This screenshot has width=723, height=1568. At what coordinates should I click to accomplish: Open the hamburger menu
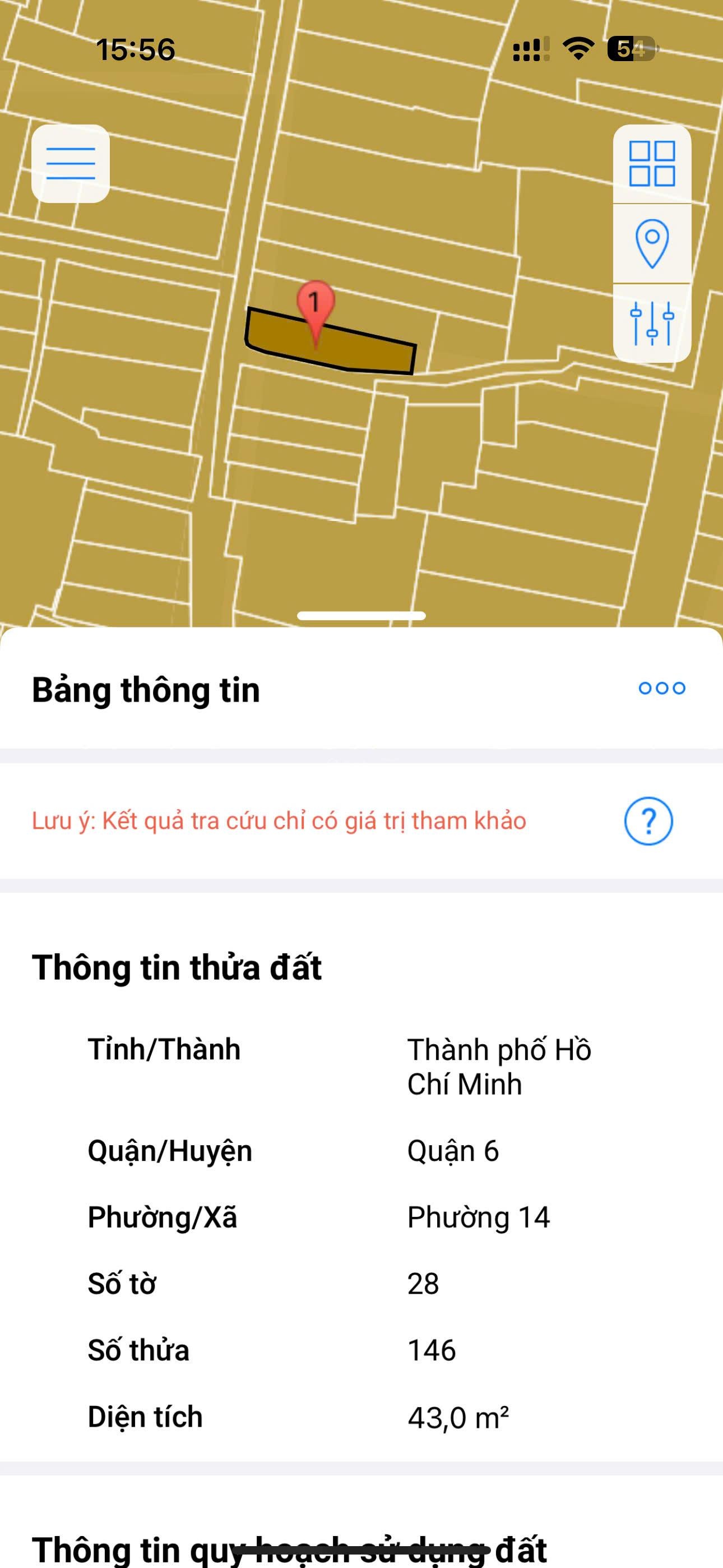pyautogui.click(x=71, y=164)
